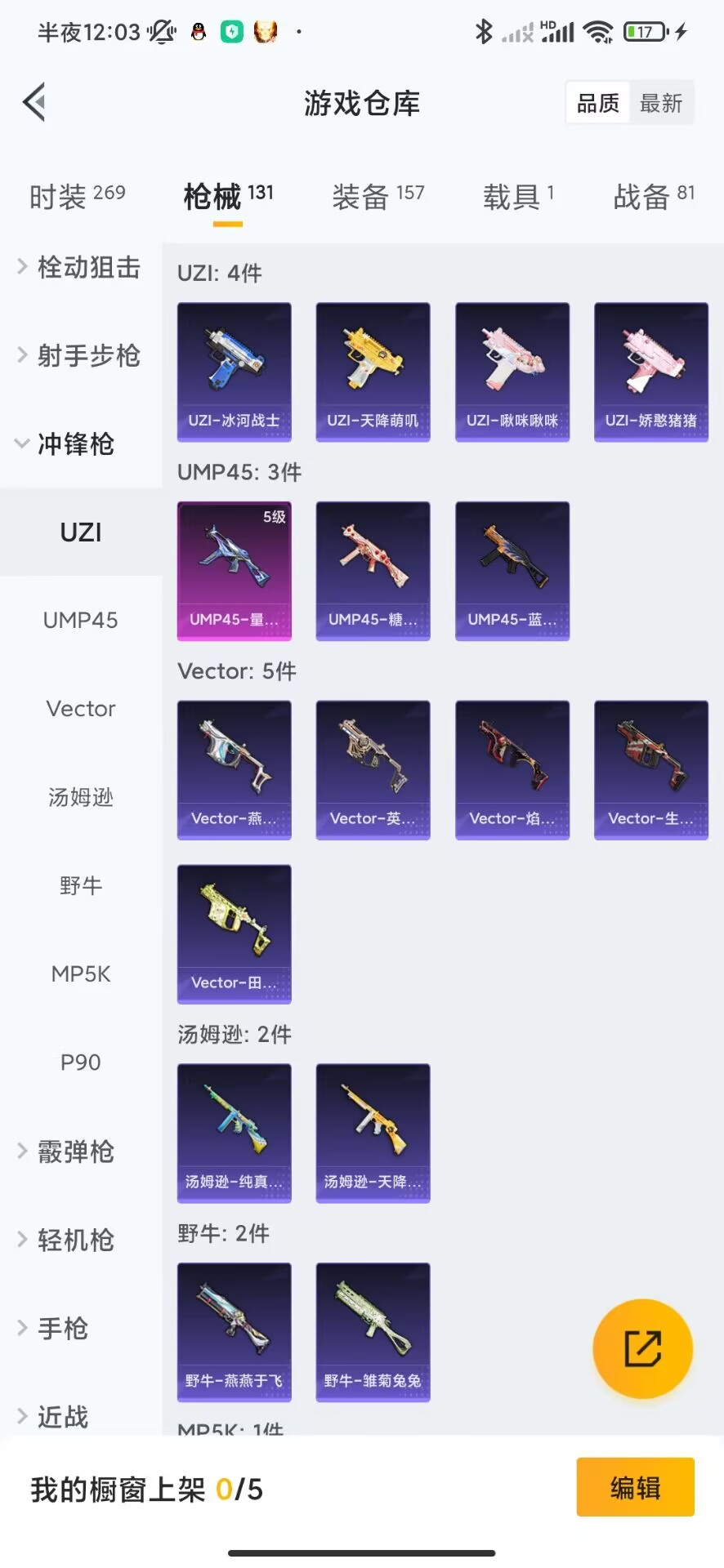Sort the warehouse by 最新

[x=660, y=103]
